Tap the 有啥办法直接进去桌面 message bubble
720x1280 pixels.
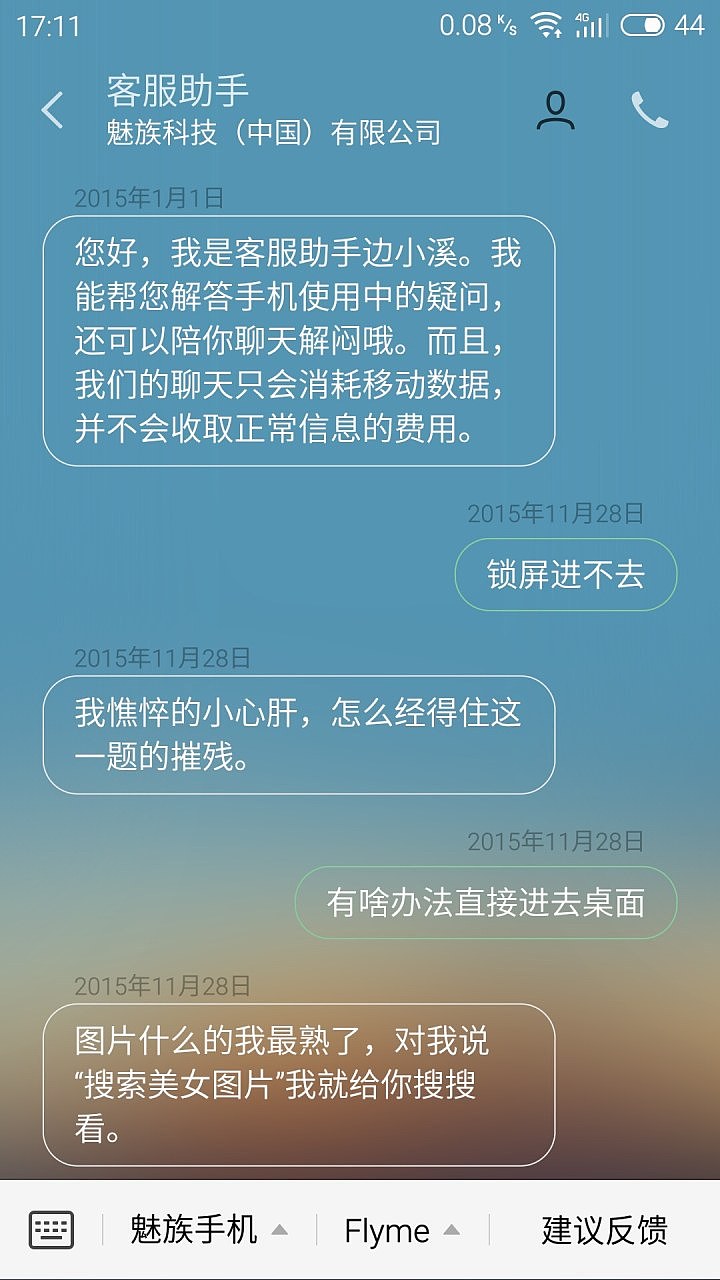click(x=483, y=901)
